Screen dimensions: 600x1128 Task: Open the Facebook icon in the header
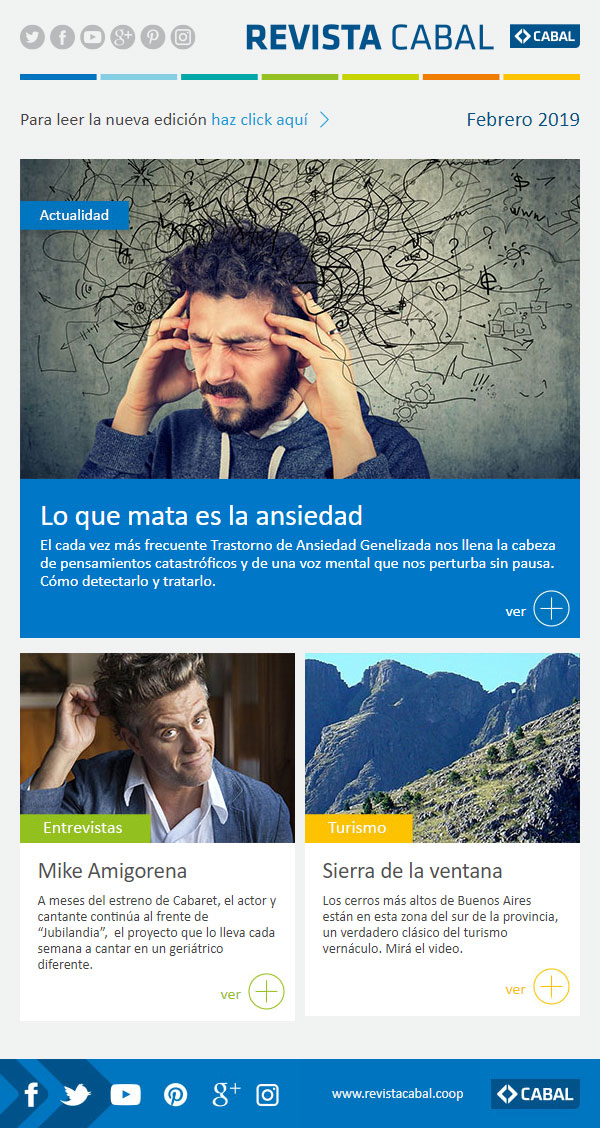coord(62,38)
